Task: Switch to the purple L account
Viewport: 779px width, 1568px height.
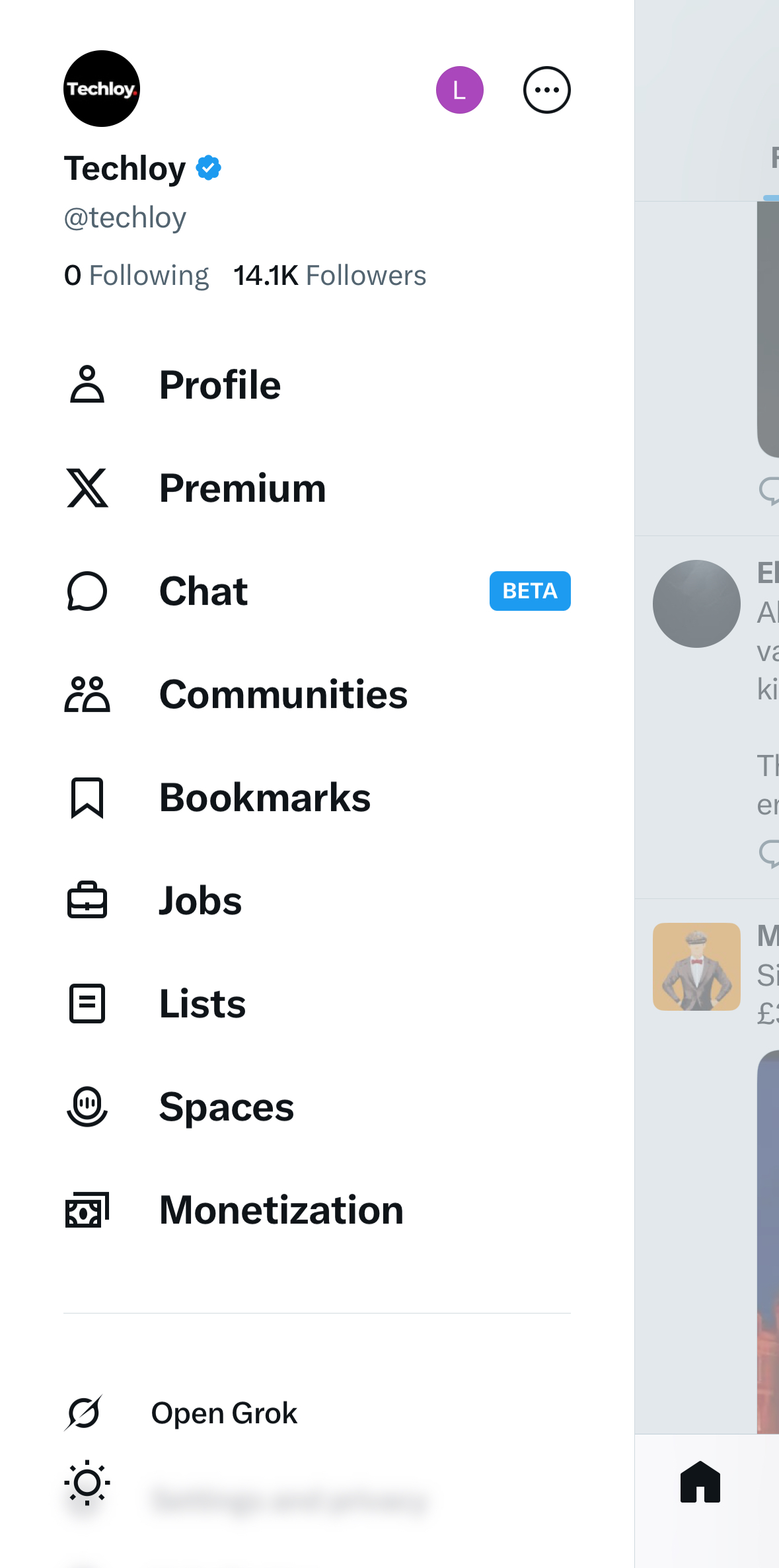Action: 459,90
